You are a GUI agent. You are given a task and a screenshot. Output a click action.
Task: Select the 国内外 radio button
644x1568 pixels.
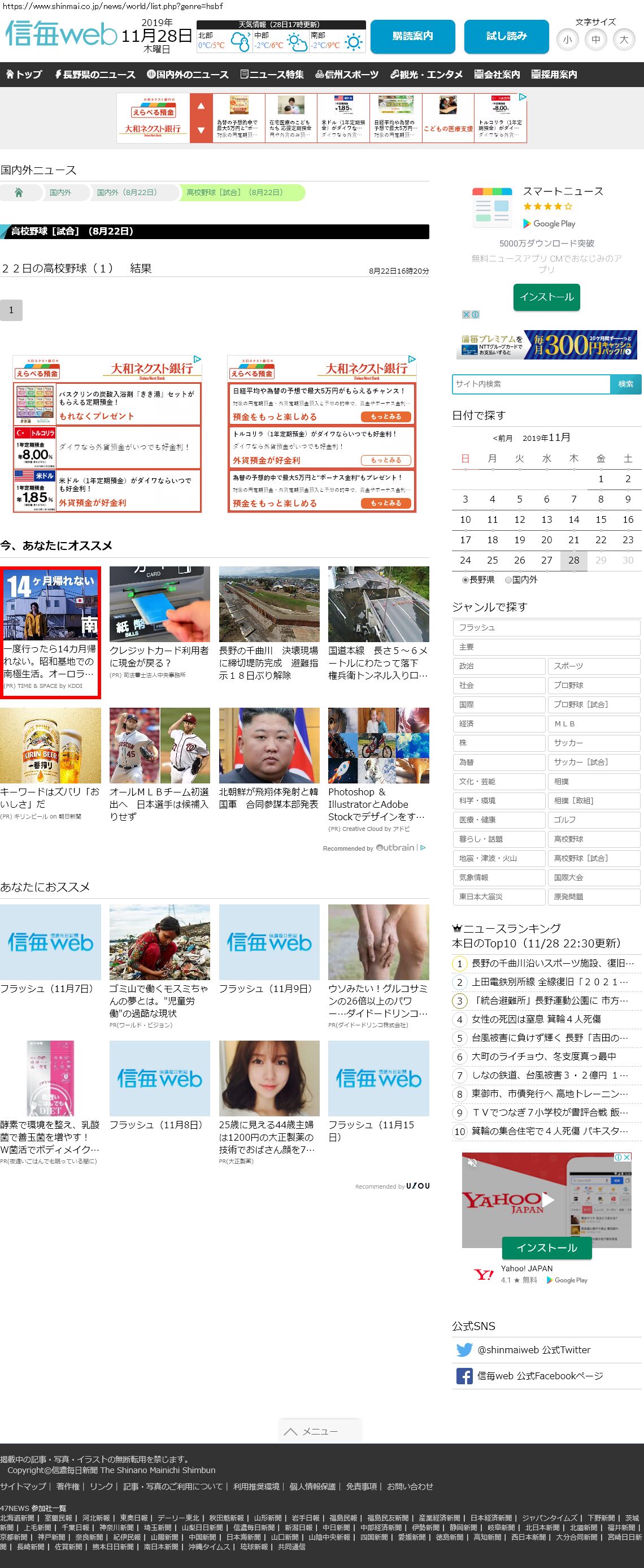tap(509, 580)
